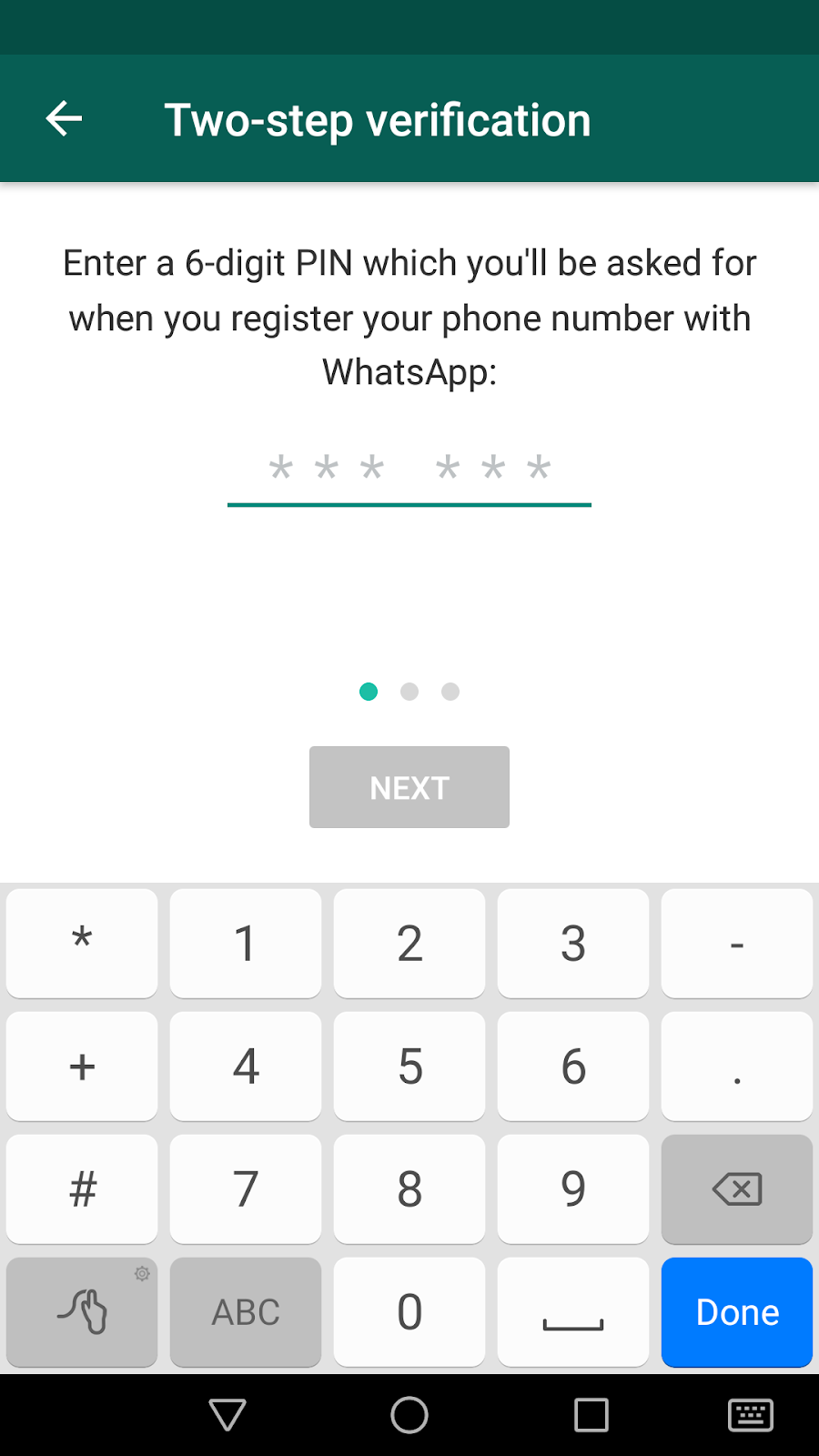Focus the 6-digit PIN field

point(409,470)
